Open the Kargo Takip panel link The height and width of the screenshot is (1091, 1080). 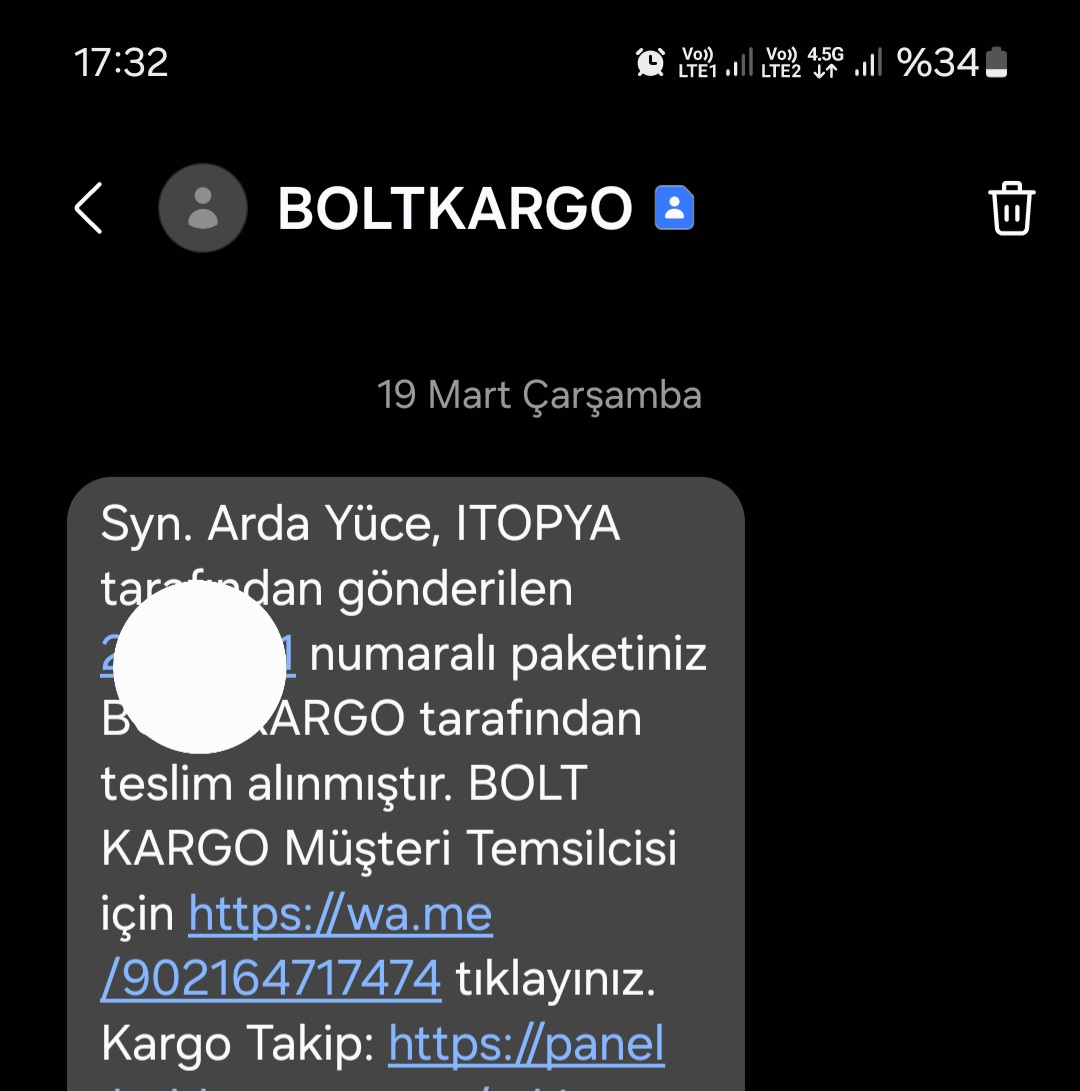click(x=526, y=1044)
